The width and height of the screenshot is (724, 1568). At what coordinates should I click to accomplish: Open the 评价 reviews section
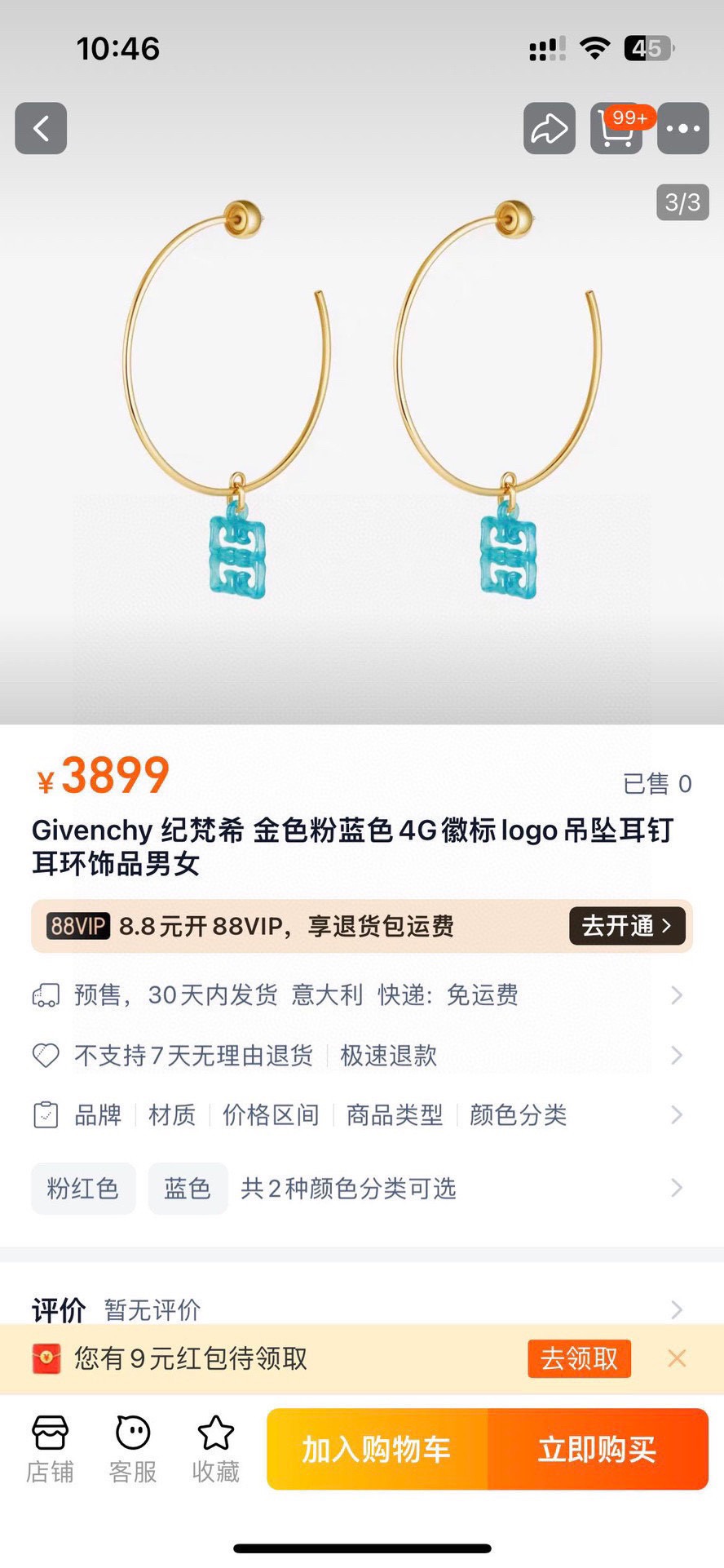359,1309
